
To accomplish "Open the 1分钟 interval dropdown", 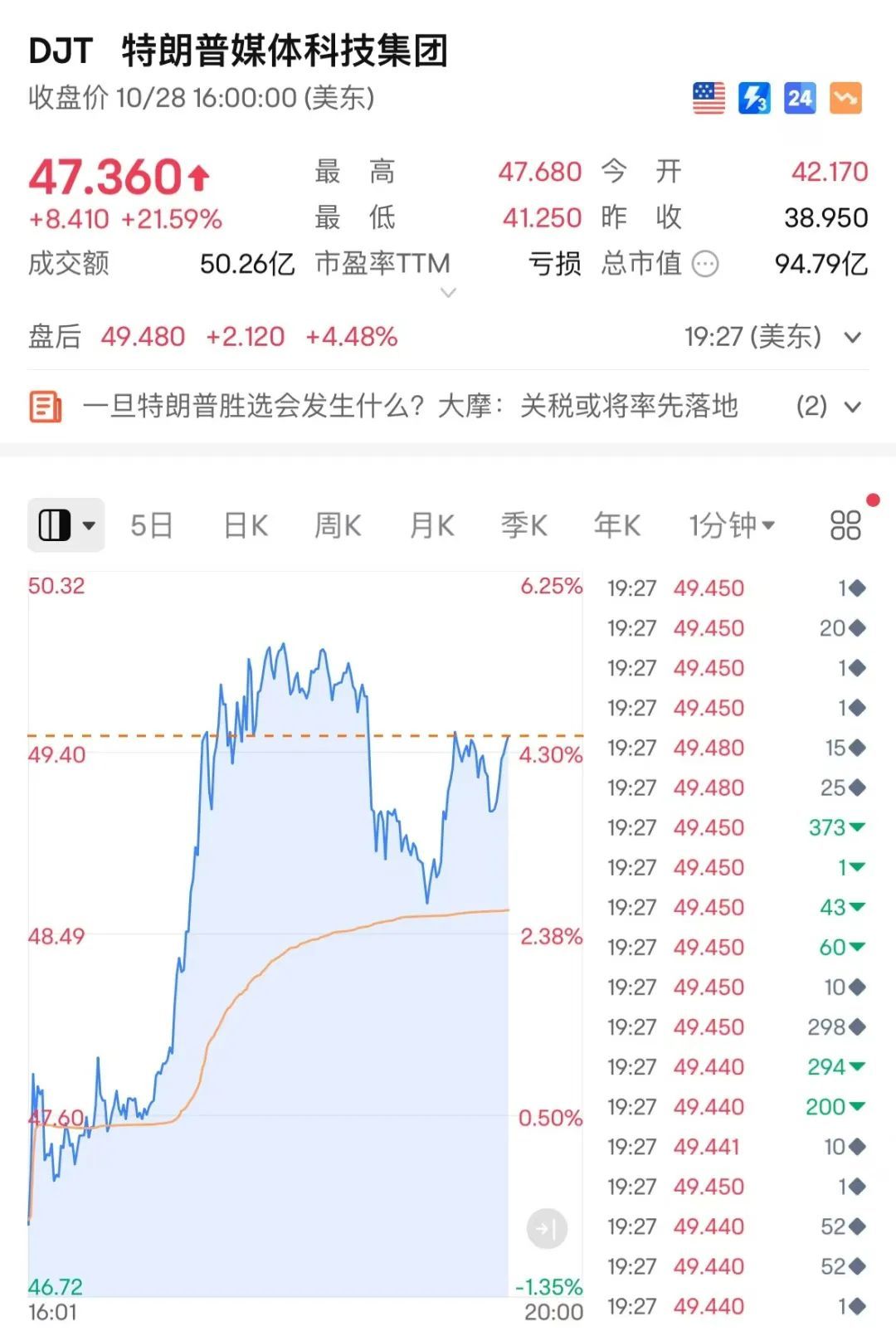I will tap(732, 525).
